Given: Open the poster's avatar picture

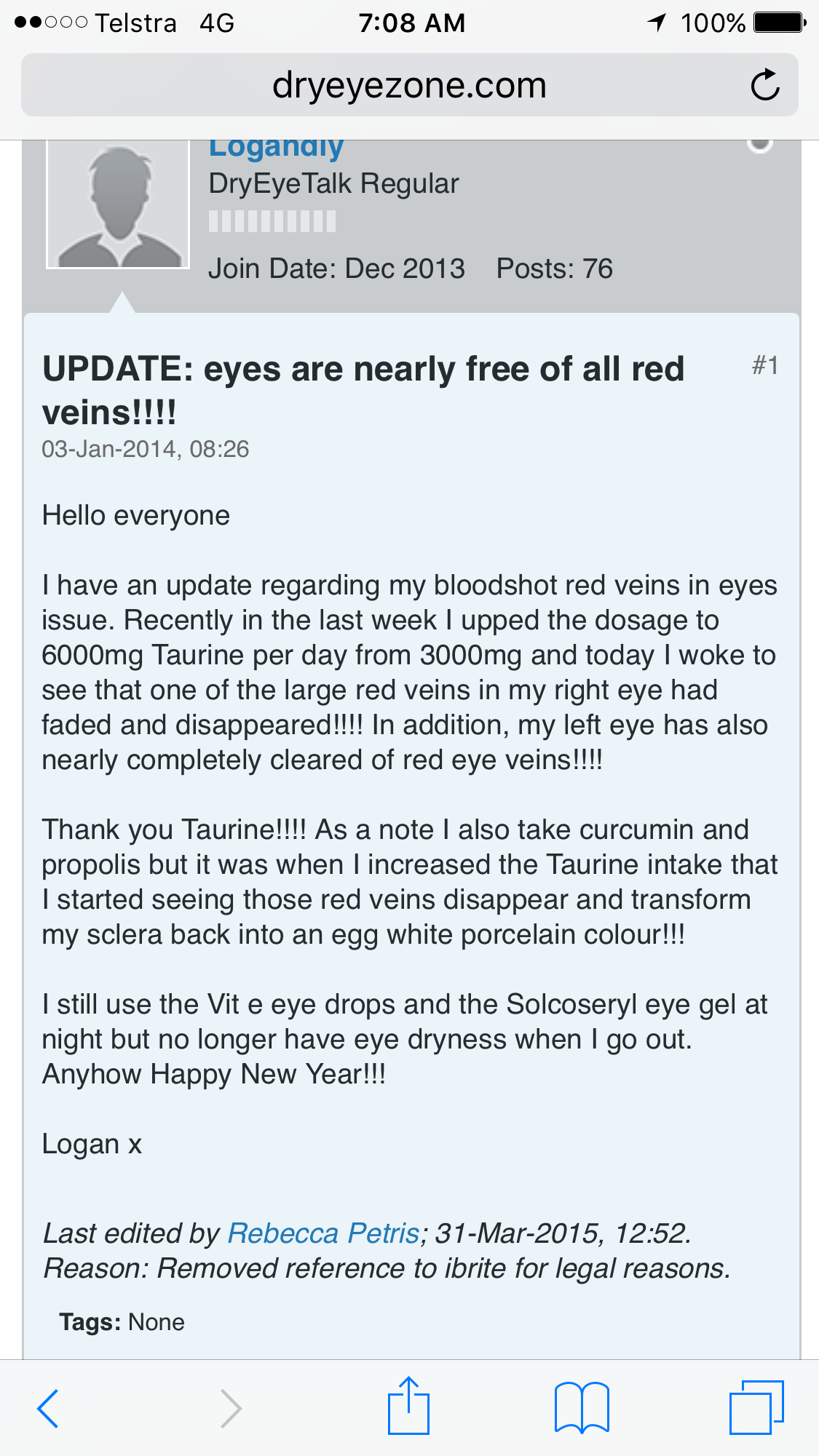Looking at the screenshot, I should (118, 204).
